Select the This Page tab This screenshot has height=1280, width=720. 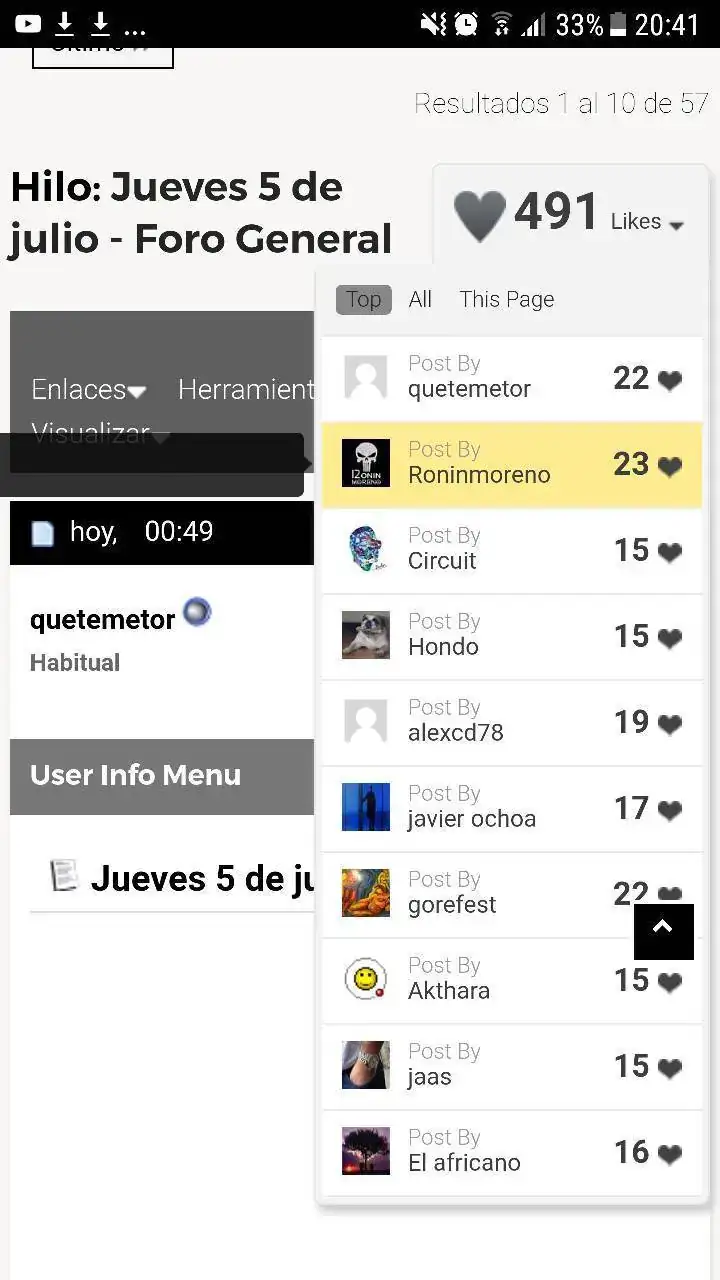506,300
